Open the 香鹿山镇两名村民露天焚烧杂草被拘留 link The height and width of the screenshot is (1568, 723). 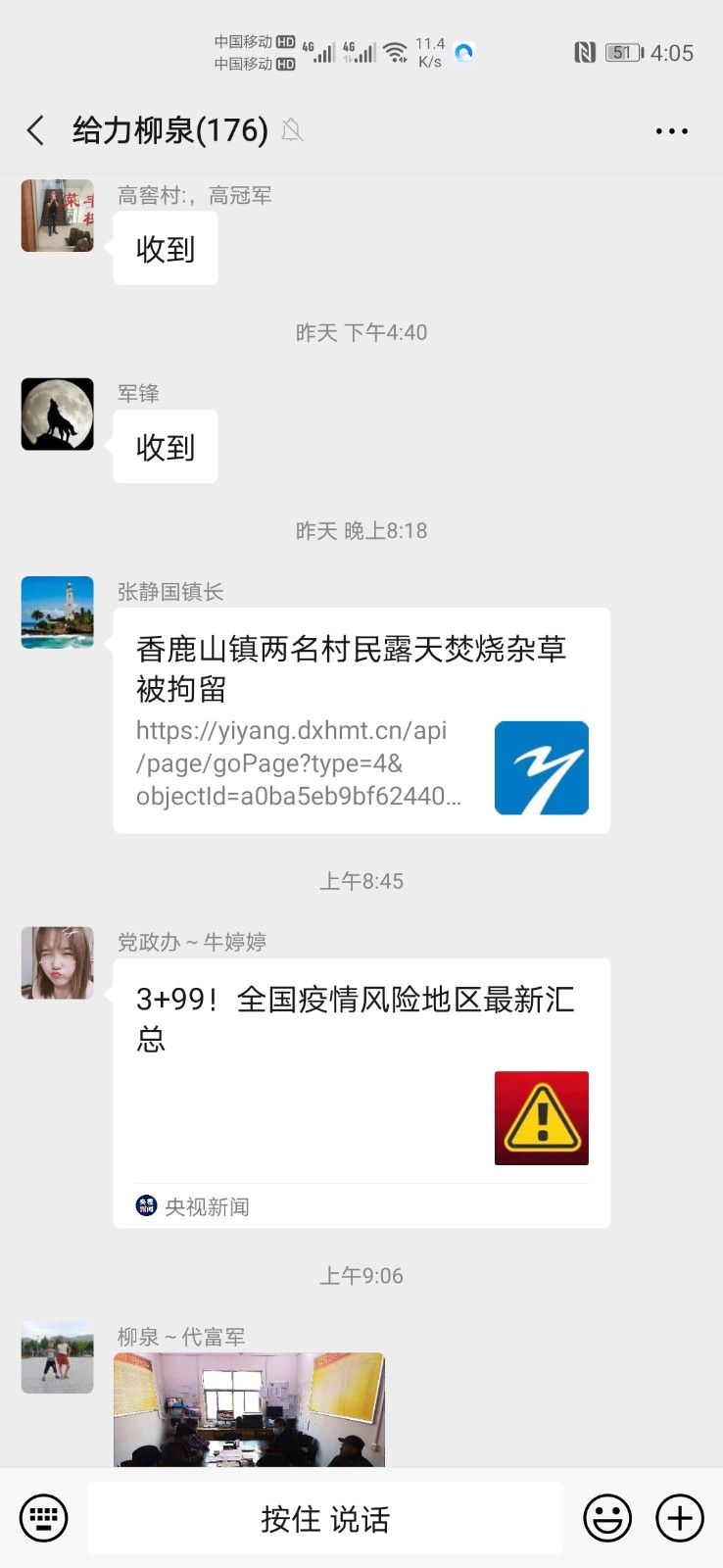[x=361, y=720]
